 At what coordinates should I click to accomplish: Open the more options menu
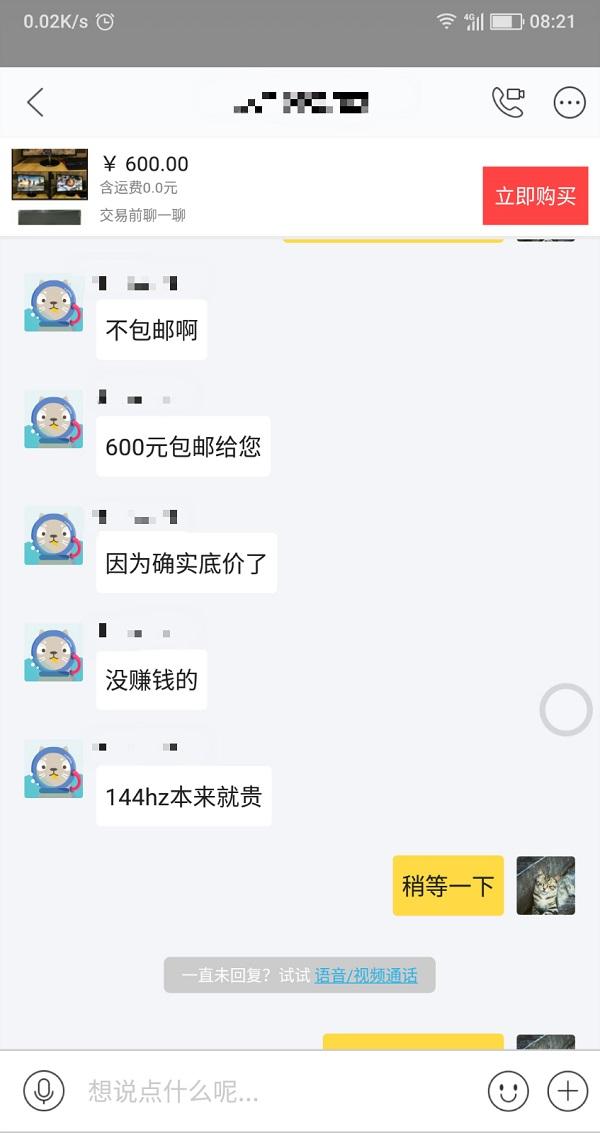[x=569, y=102]
